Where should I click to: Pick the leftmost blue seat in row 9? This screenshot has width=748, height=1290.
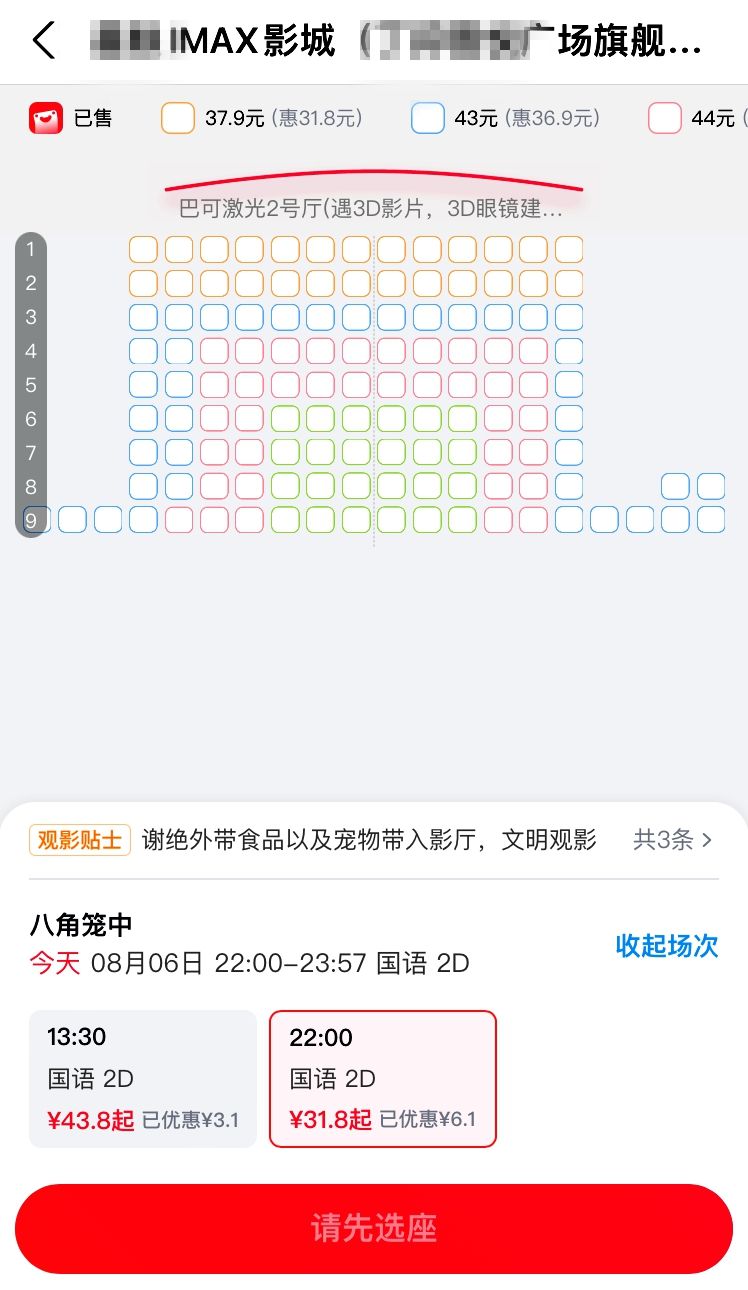pyautogui.click(x=37, y=519)
